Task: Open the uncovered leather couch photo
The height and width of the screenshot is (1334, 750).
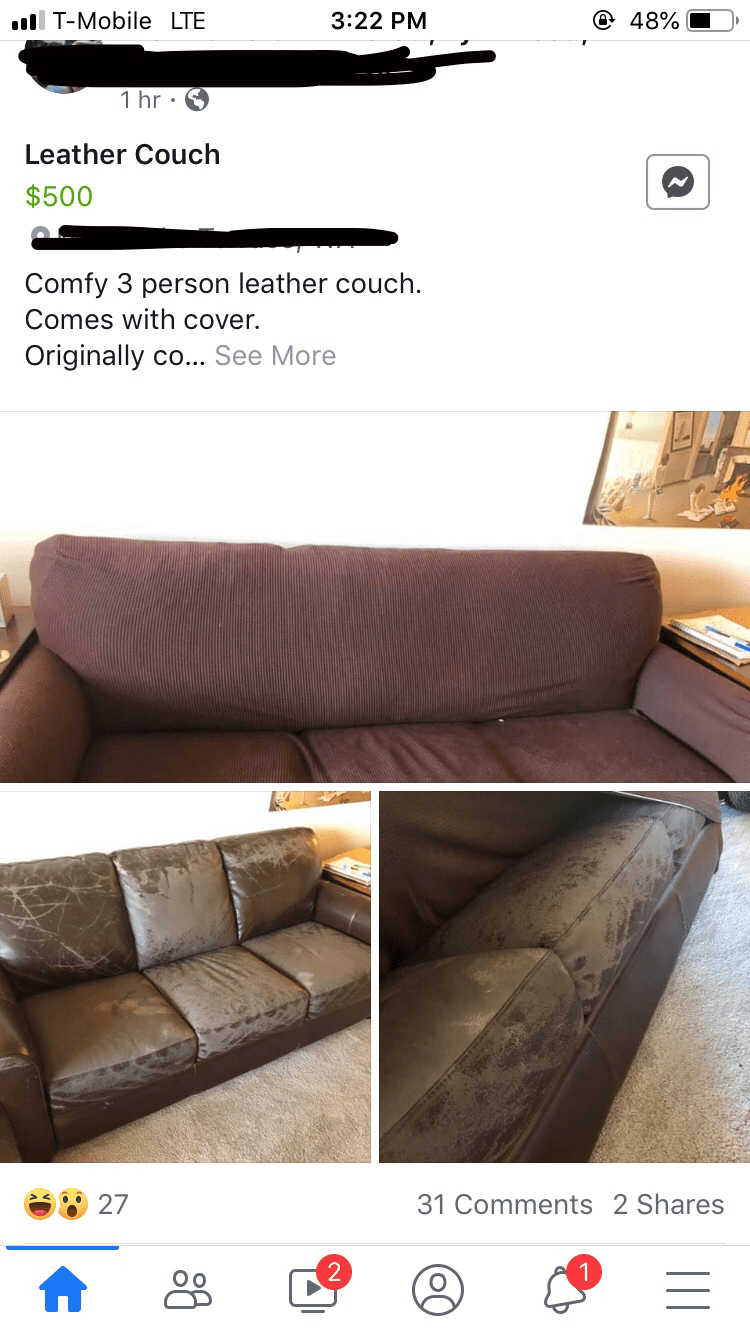Action: (185, 975)
